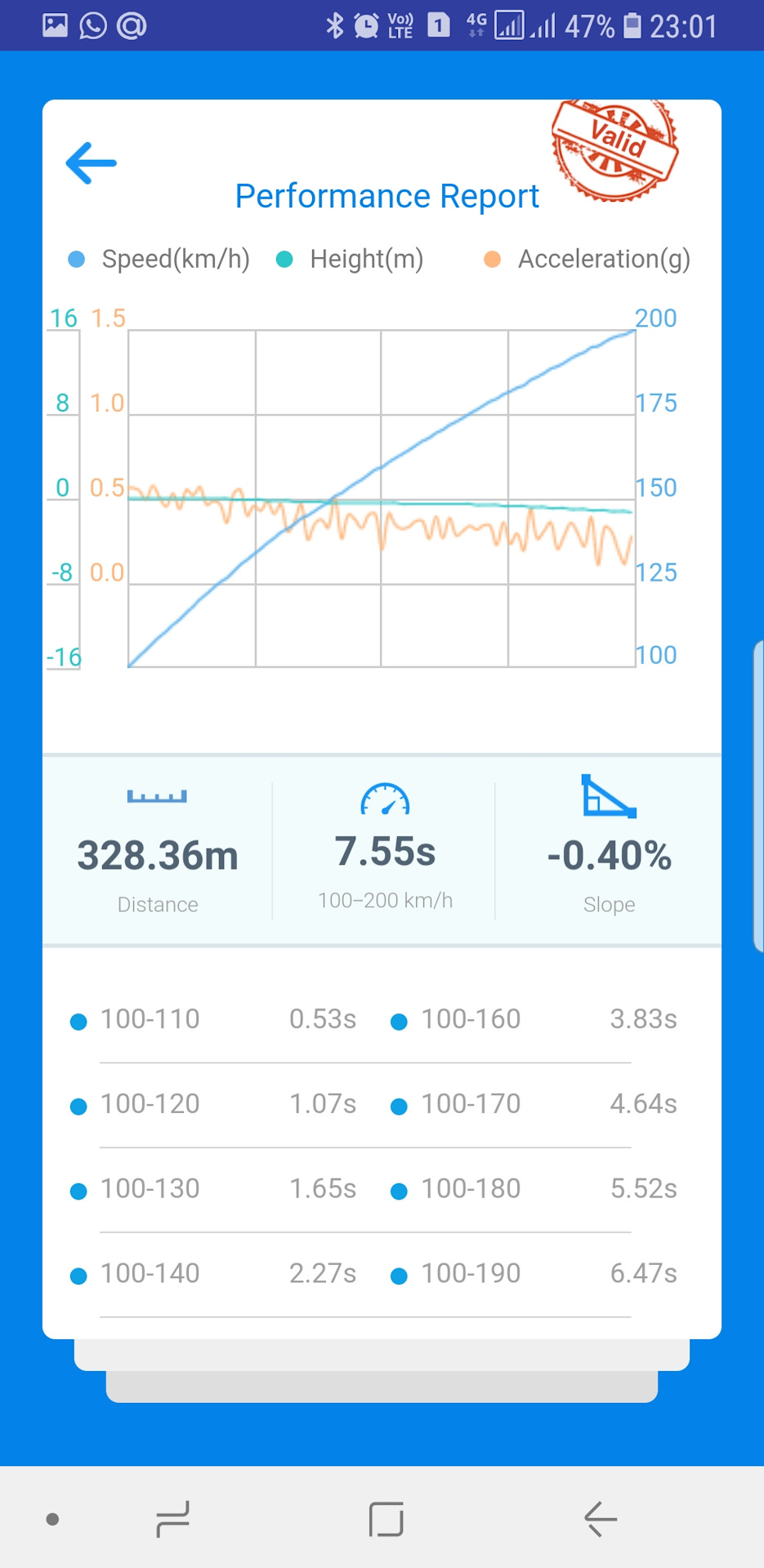Open recent apps from the navigation bar
Screen dimensions: 764x1568
tap(172, 1519)
